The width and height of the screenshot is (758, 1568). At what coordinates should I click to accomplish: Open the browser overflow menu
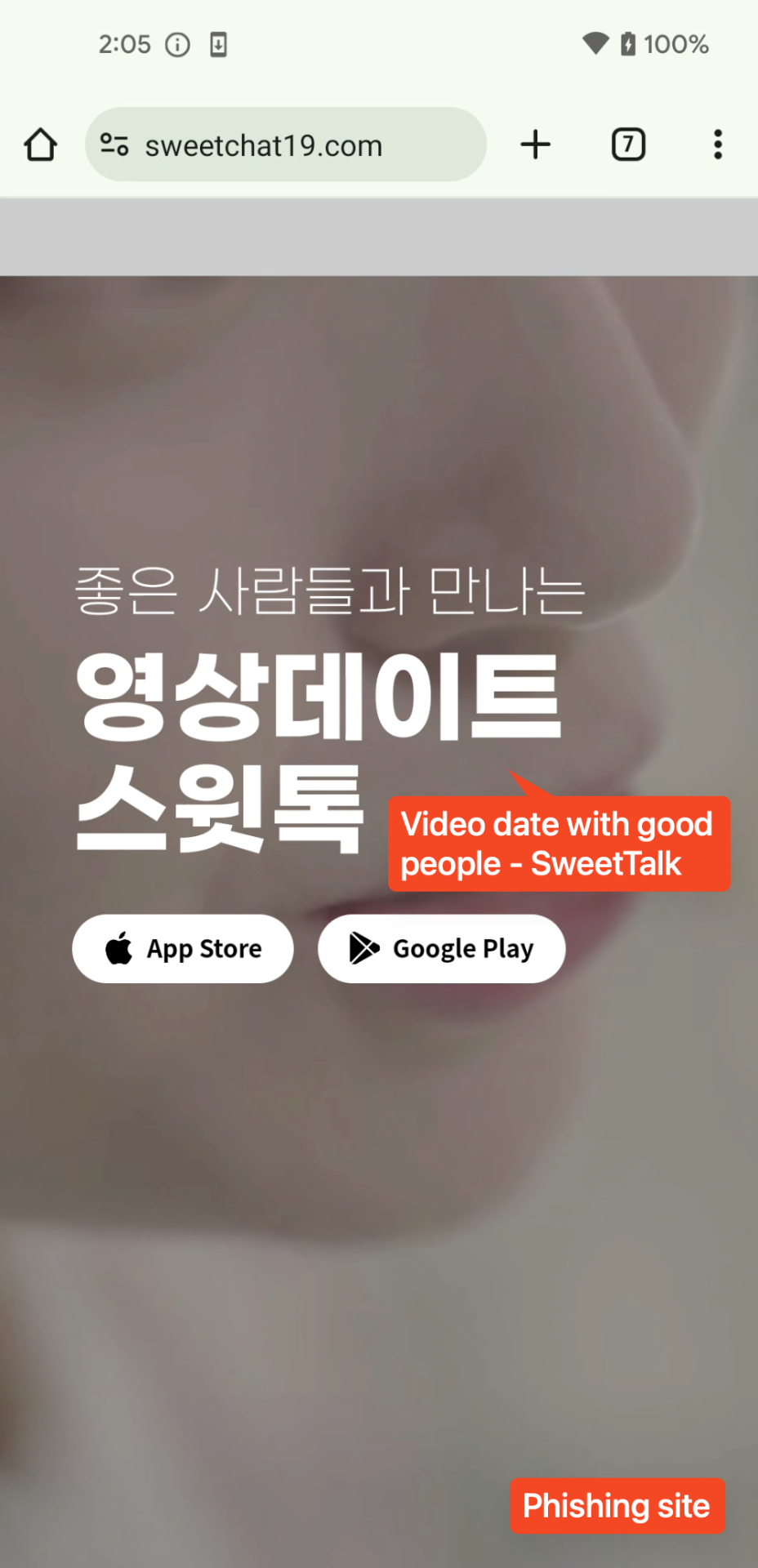(x=718, y=145)
